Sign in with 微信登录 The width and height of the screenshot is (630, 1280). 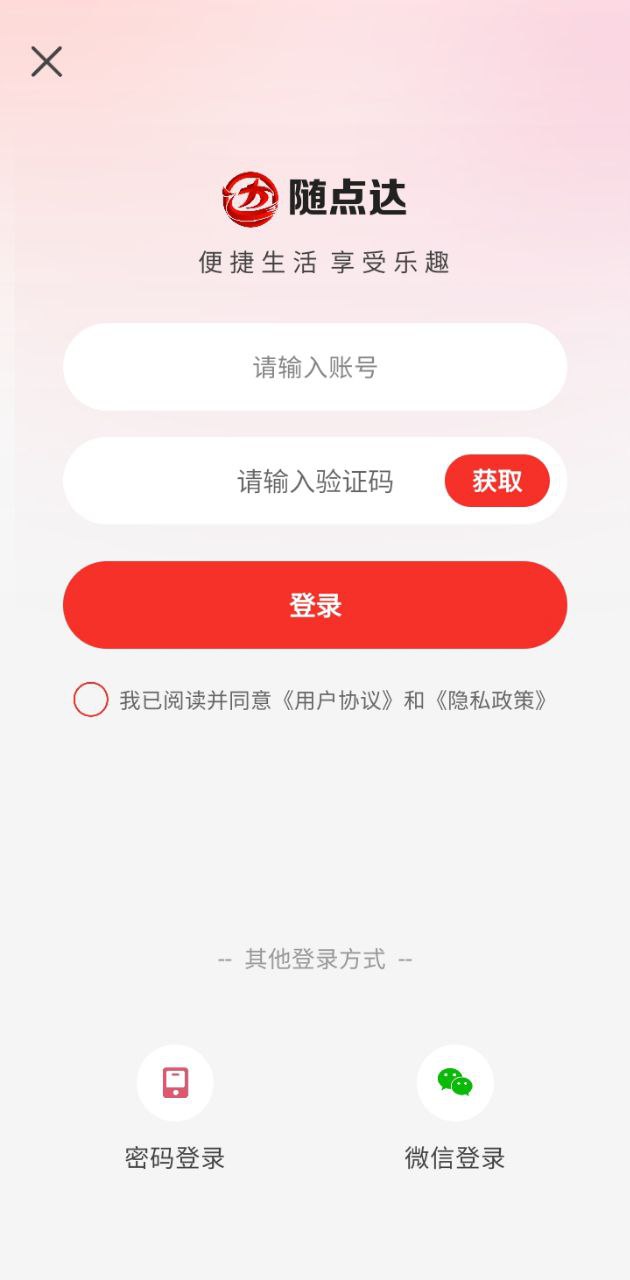tap(455, 1083)
